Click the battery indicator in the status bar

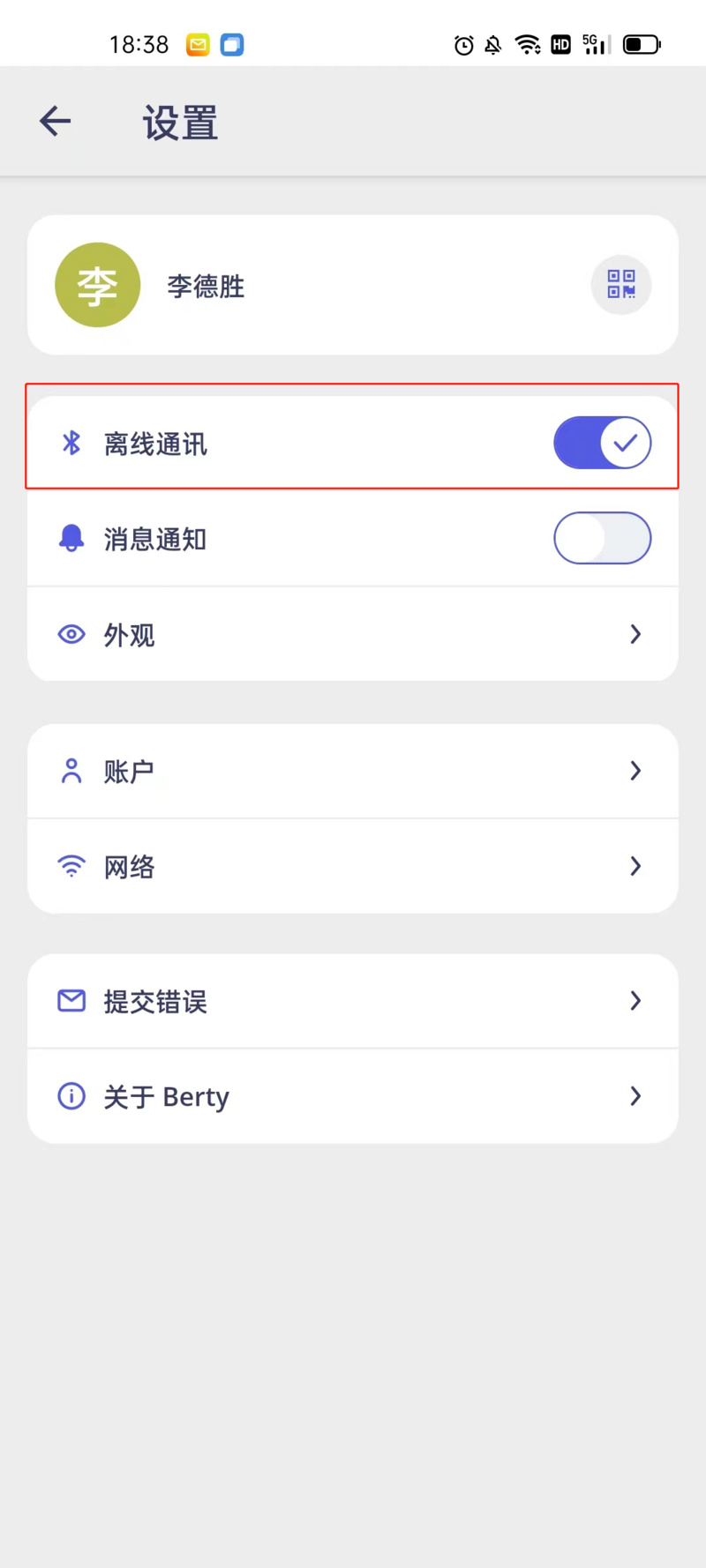[641, 44]
